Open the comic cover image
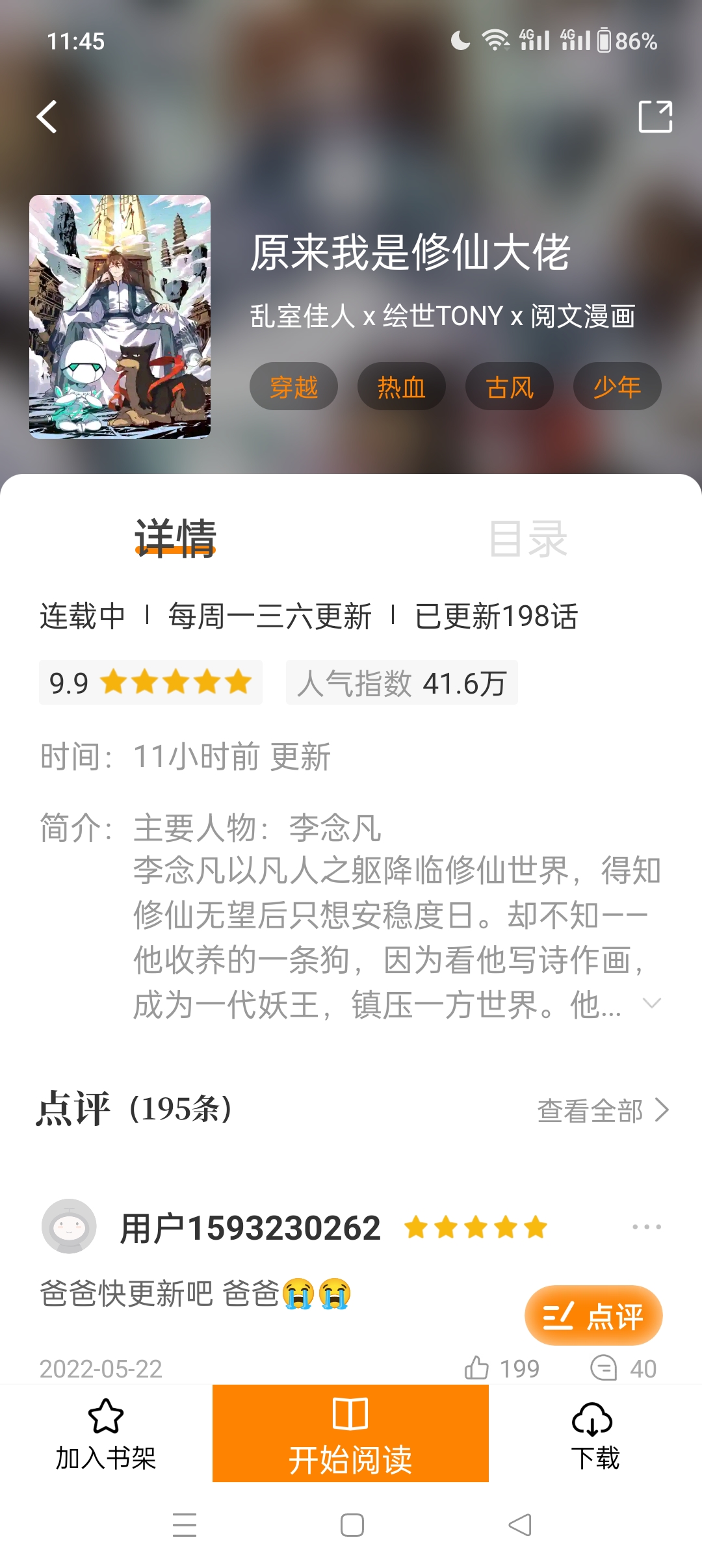The height and width of the screenshot is (1568, 702). click(120, 317)
